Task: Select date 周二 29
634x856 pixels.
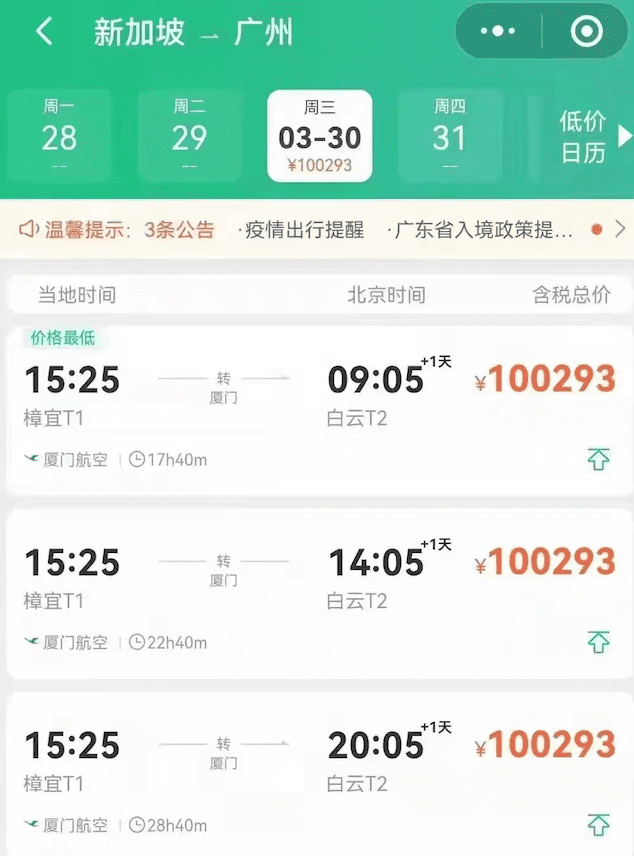Action: point(189,135)
